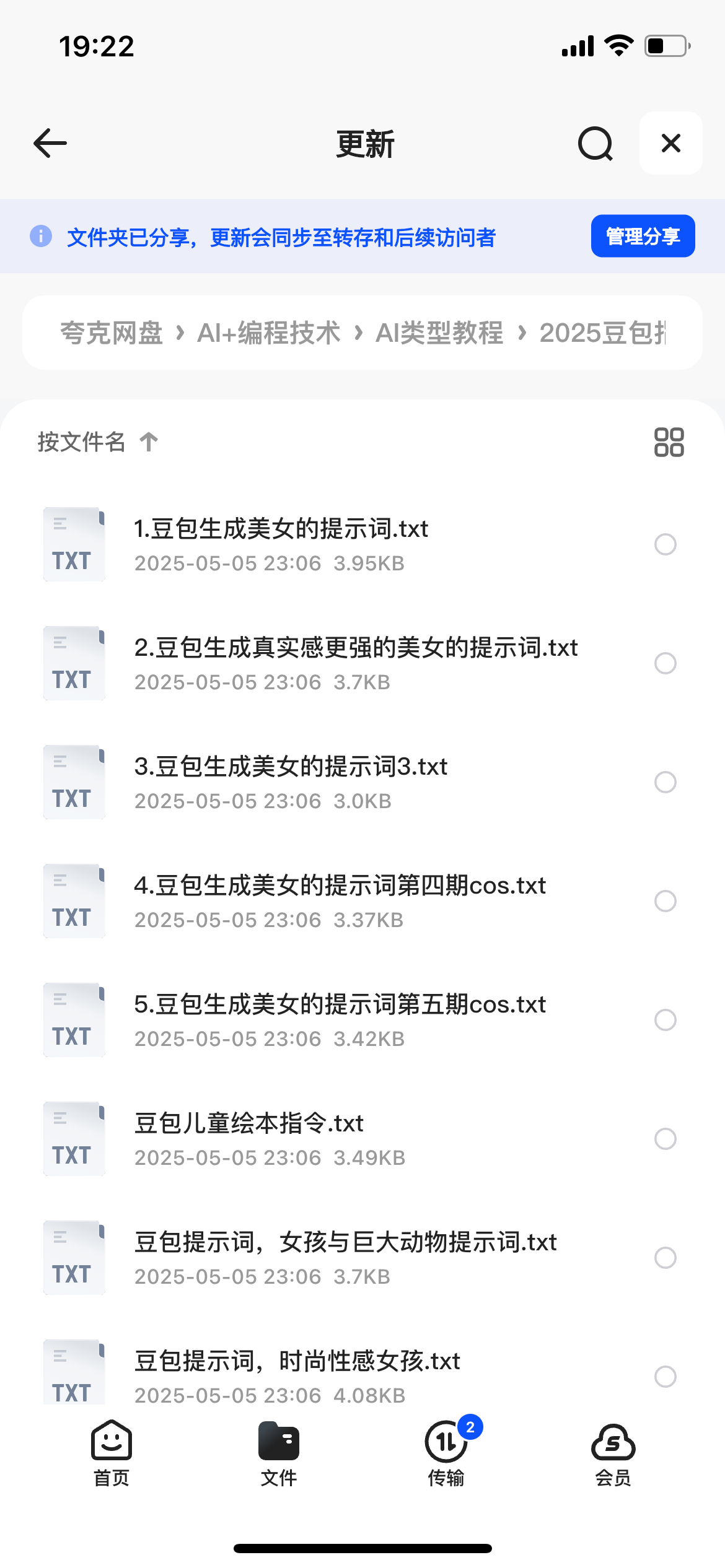Viewport: 725px width, 1568px height.
Task: Close the page with the X button
Action: tap(671, 143)
